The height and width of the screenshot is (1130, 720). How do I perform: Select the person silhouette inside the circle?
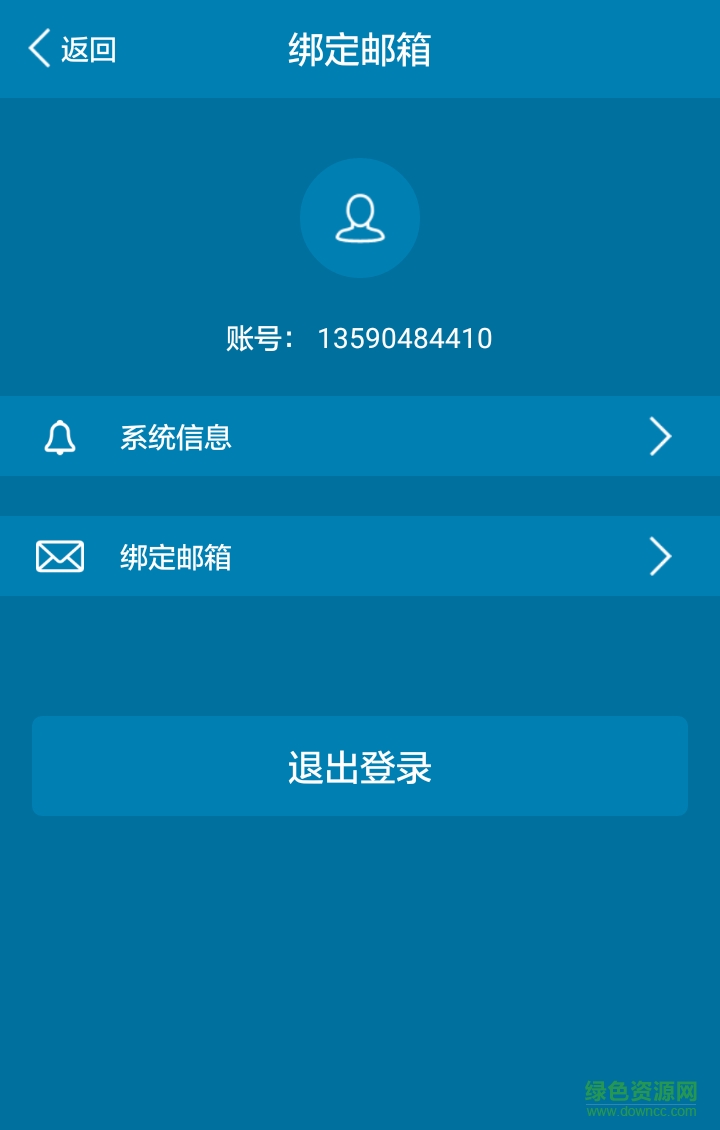click(x=360, y=218)
